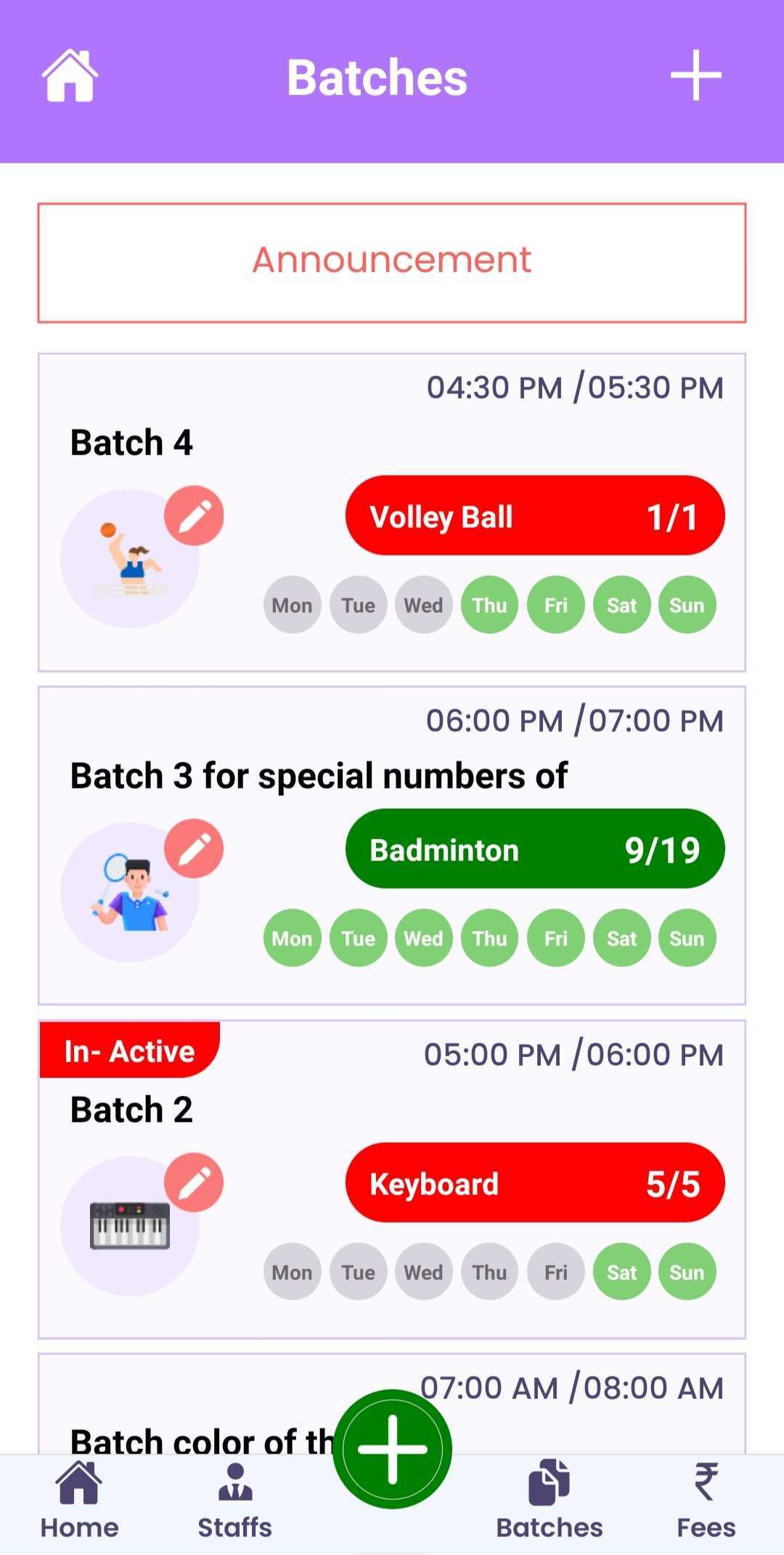Edit Batch 4 using the pencil icon
The image size is (784, 1555).
[194, 515]
